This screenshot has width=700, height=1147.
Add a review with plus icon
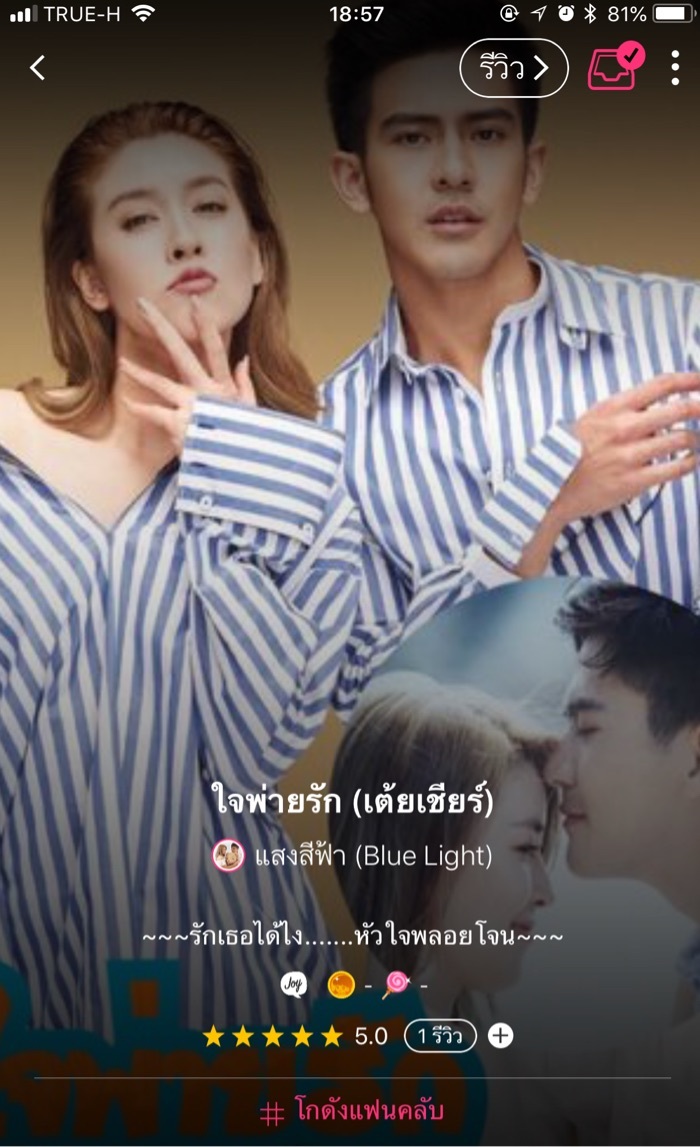click(500, 1036)
